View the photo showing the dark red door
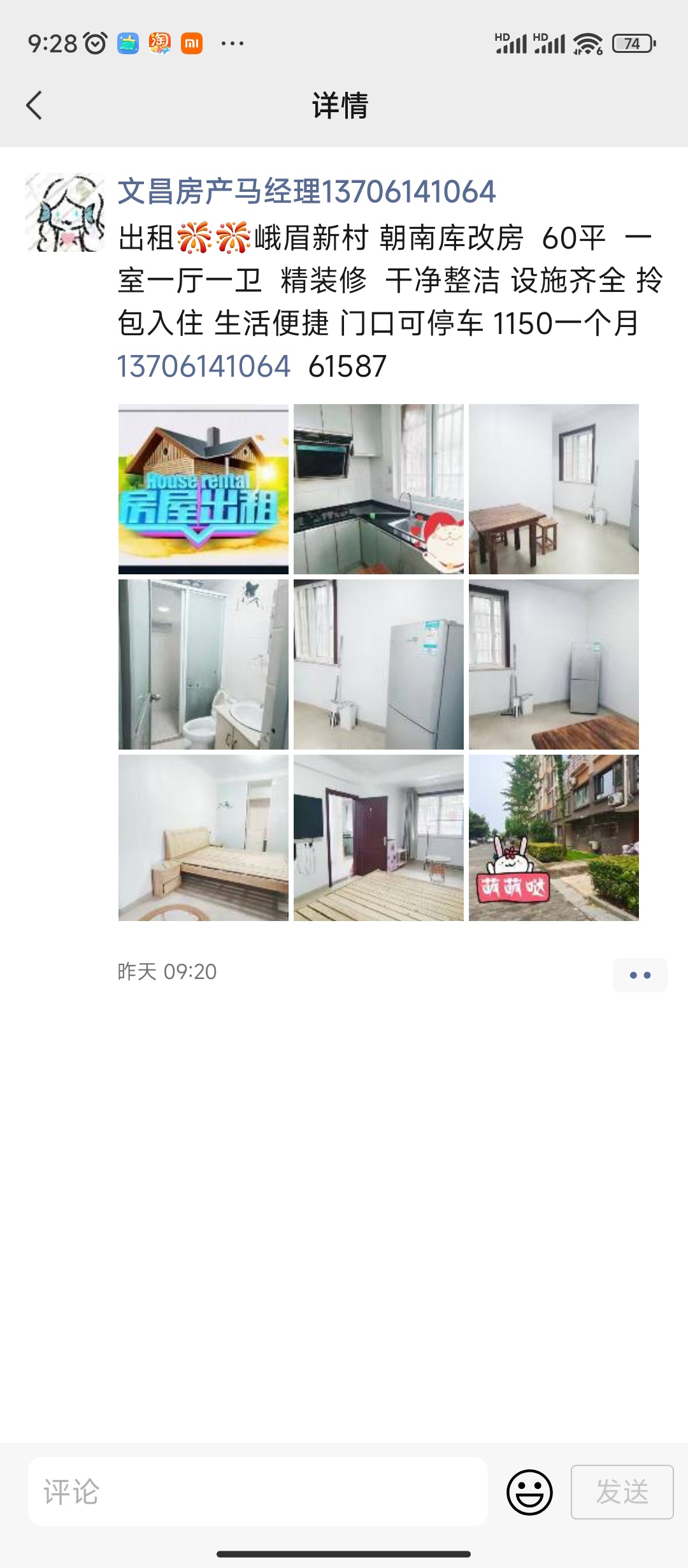 378,838
